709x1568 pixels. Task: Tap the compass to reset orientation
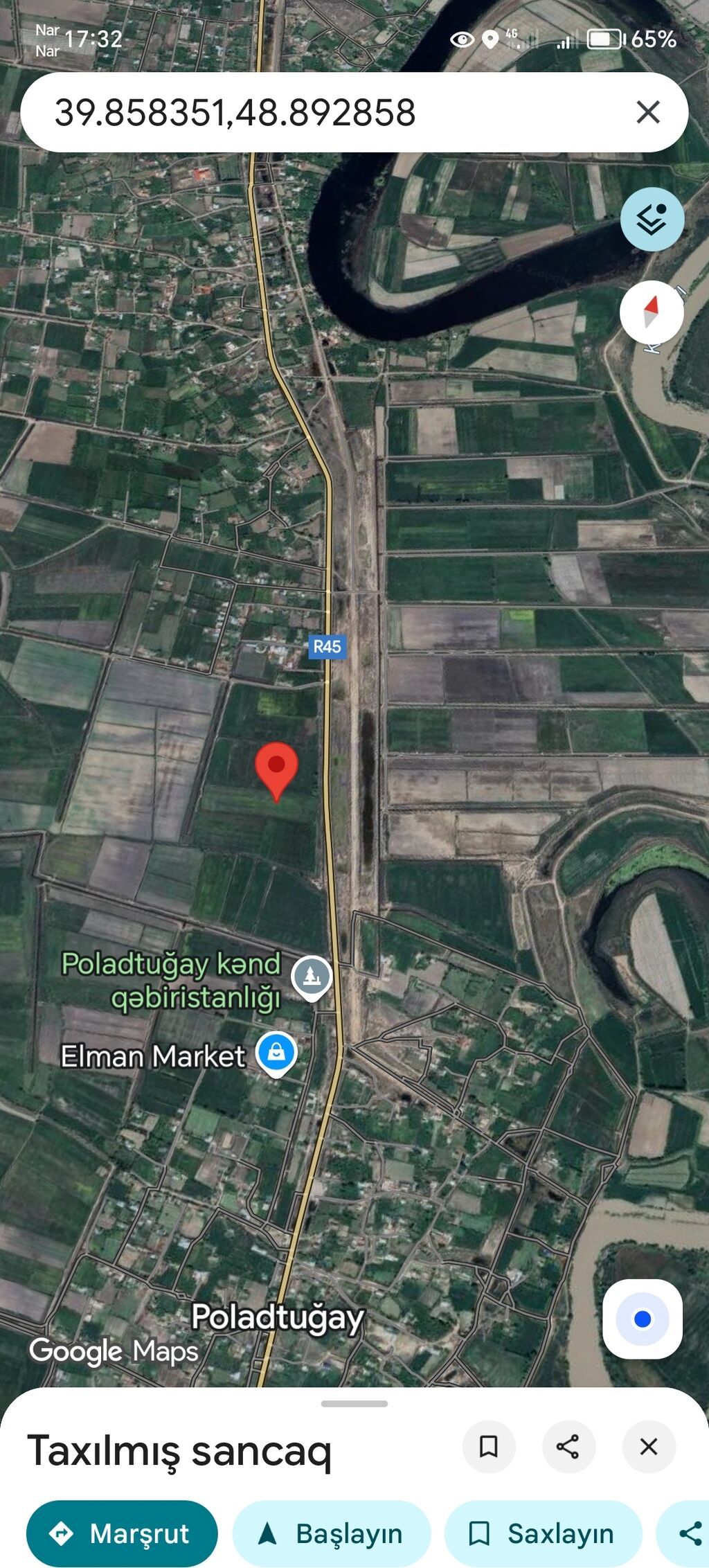pos(651,312)
